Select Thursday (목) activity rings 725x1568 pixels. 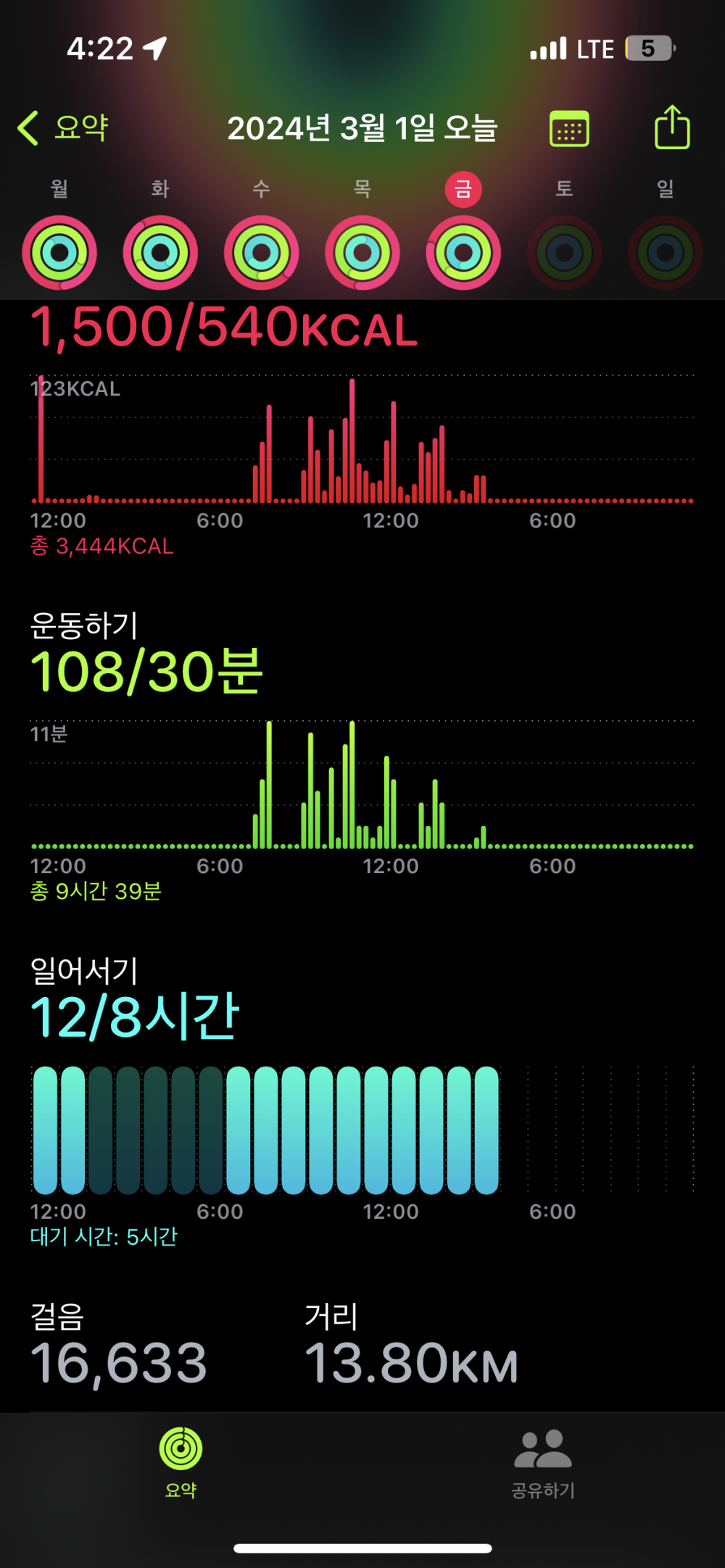362,253
